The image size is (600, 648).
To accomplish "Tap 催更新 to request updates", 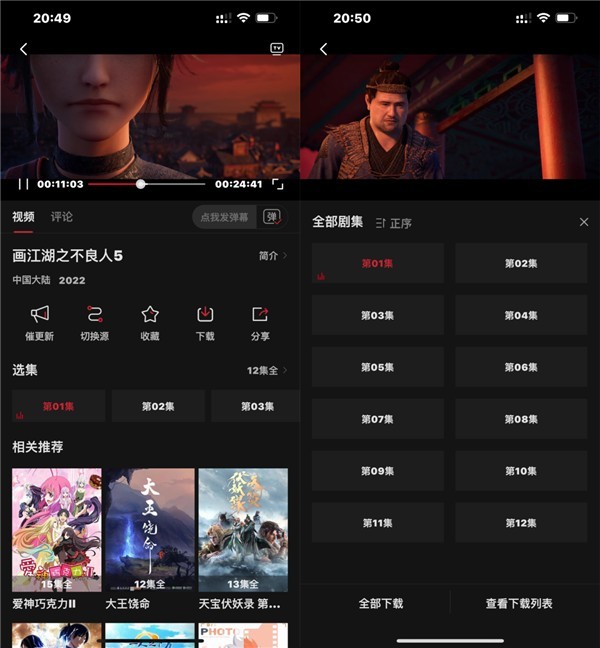I will (x=40, y=322).
